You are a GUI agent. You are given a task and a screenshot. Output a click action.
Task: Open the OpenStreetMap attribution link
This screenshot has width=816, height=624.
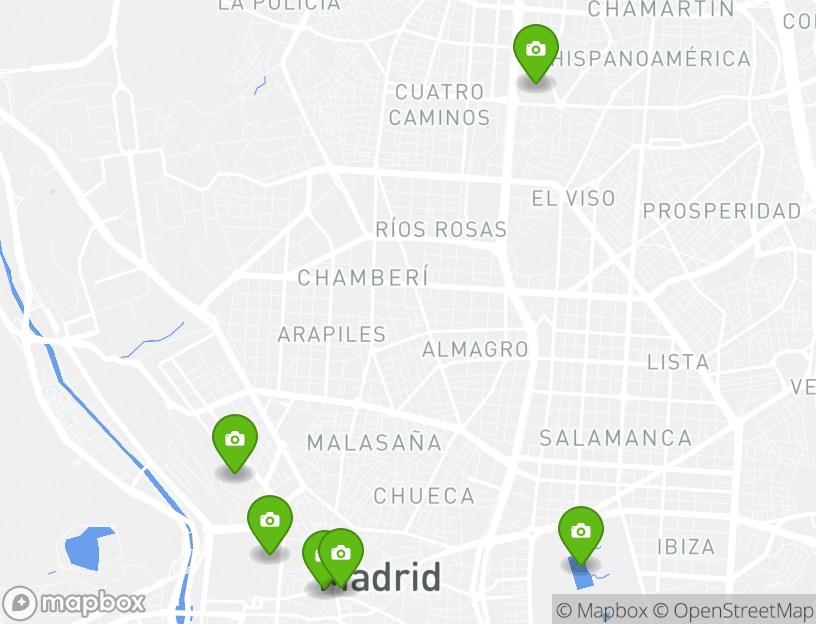click(x=733, y=610)
